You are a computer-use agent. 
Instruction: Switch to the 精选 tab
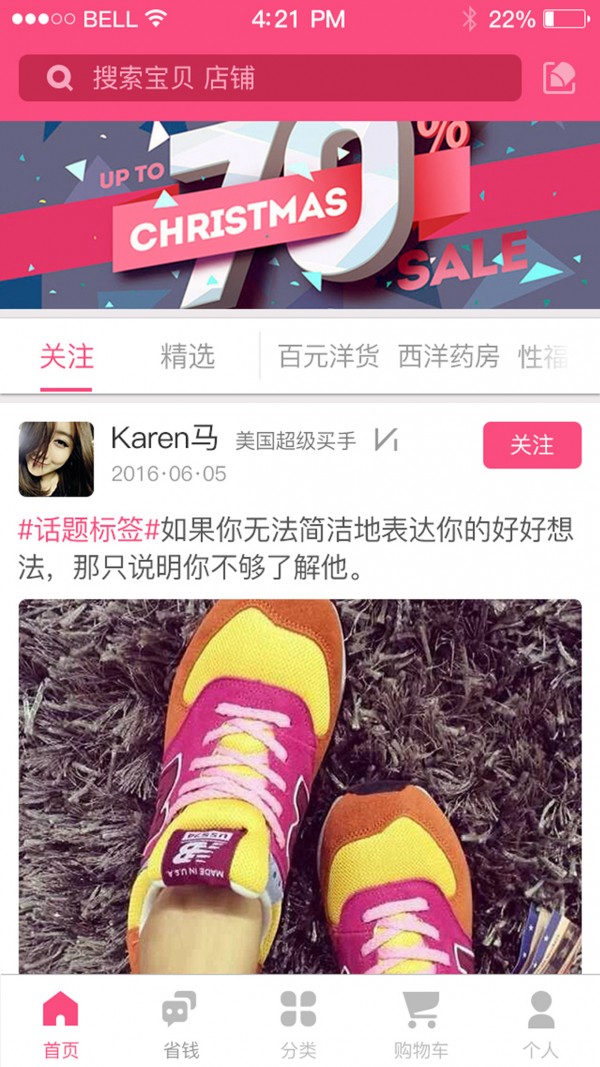(x=188, y=356)
